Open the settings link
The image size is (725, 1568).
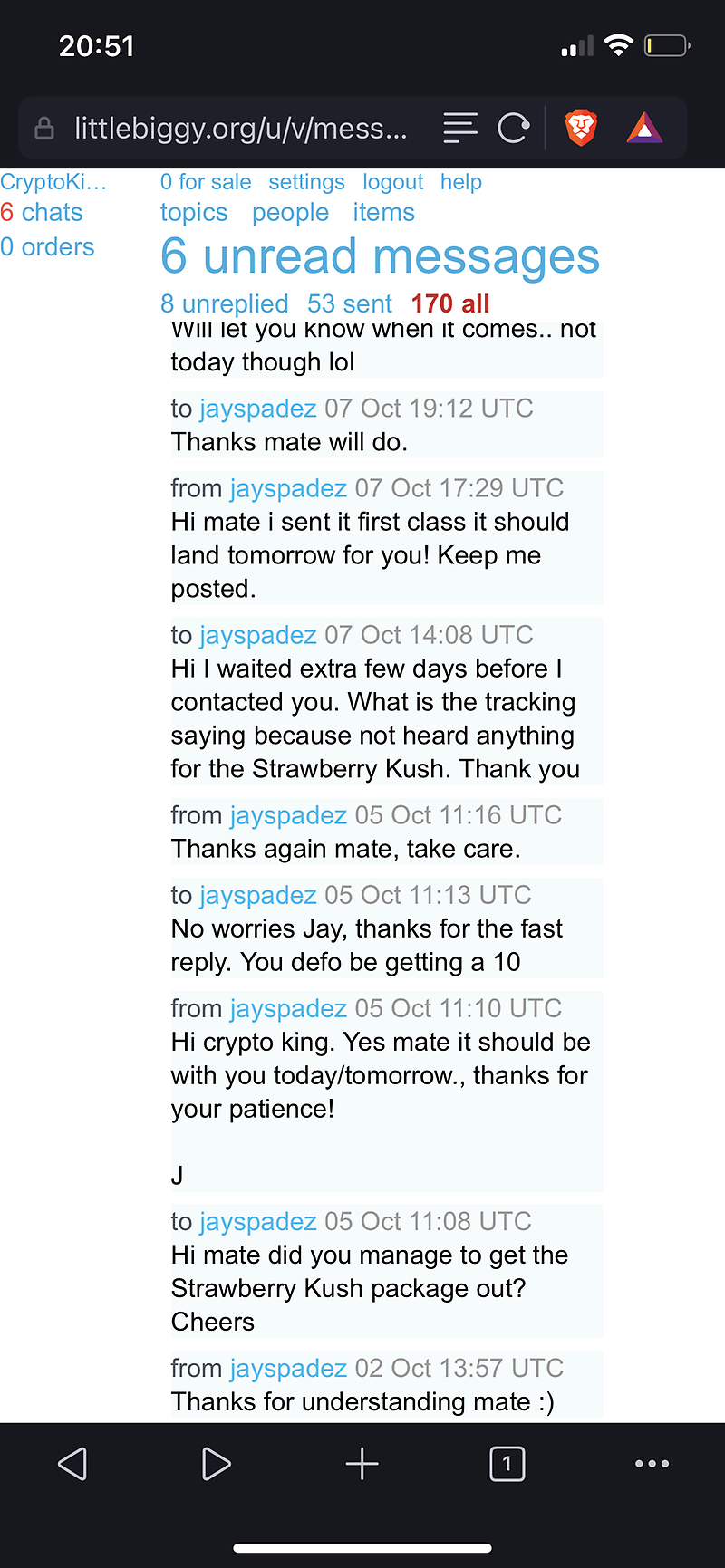click(x=306, y=181)
